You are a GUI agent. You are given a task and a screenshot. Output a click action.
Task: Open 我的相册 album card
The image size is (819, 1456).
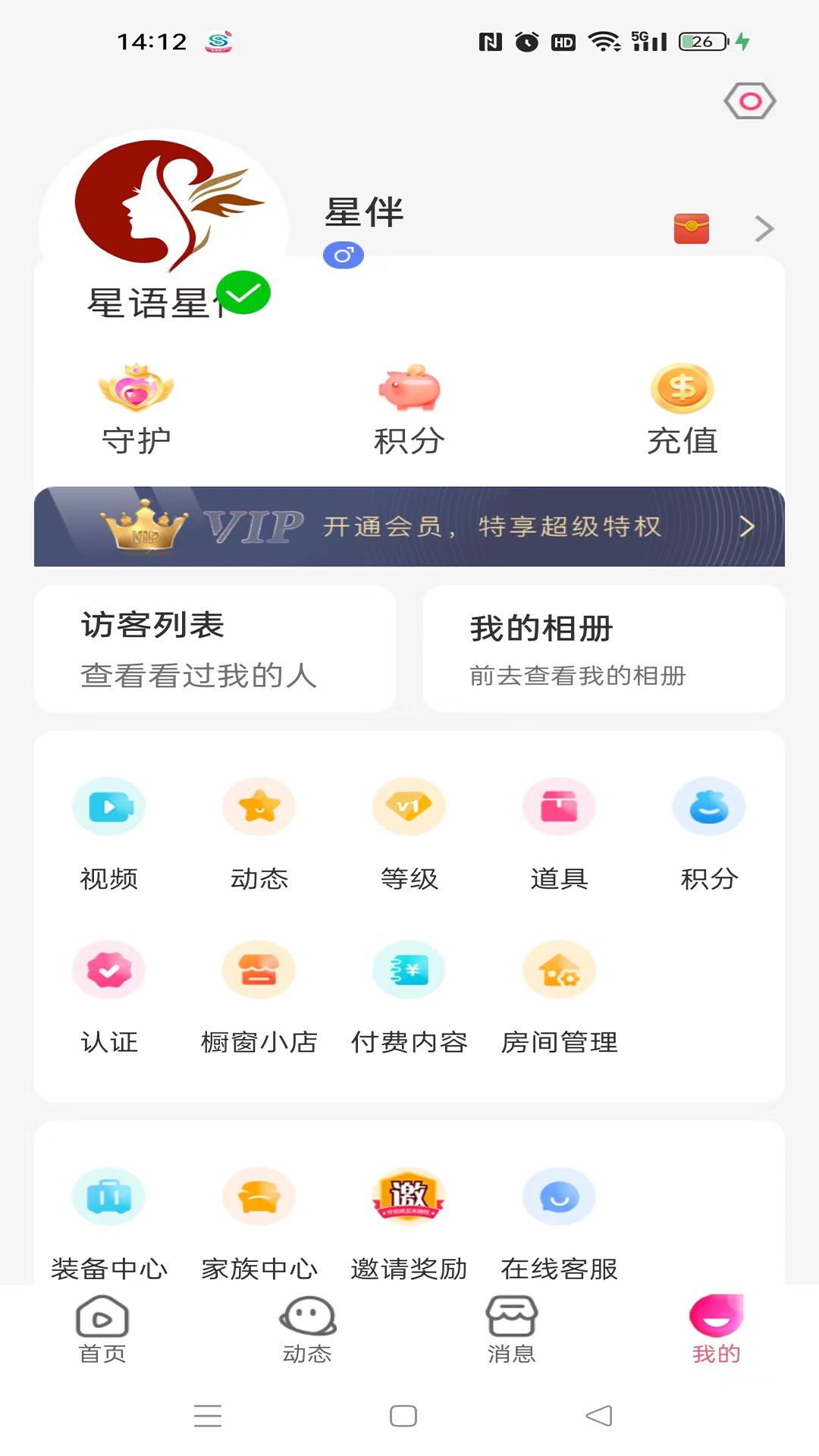(604, 649)
